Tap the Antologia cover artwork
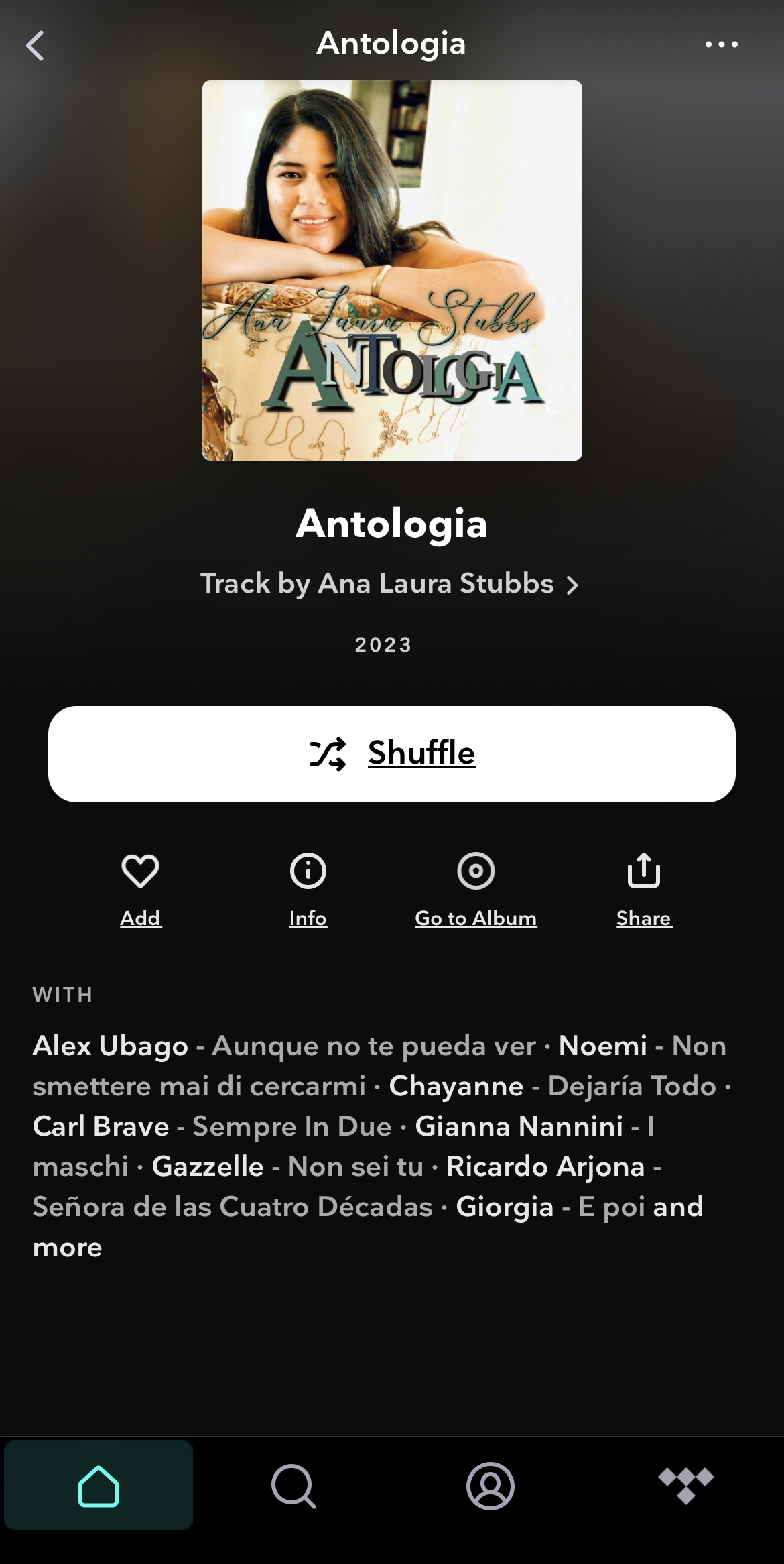784x1564 pixels. click(x=392, y=270)
